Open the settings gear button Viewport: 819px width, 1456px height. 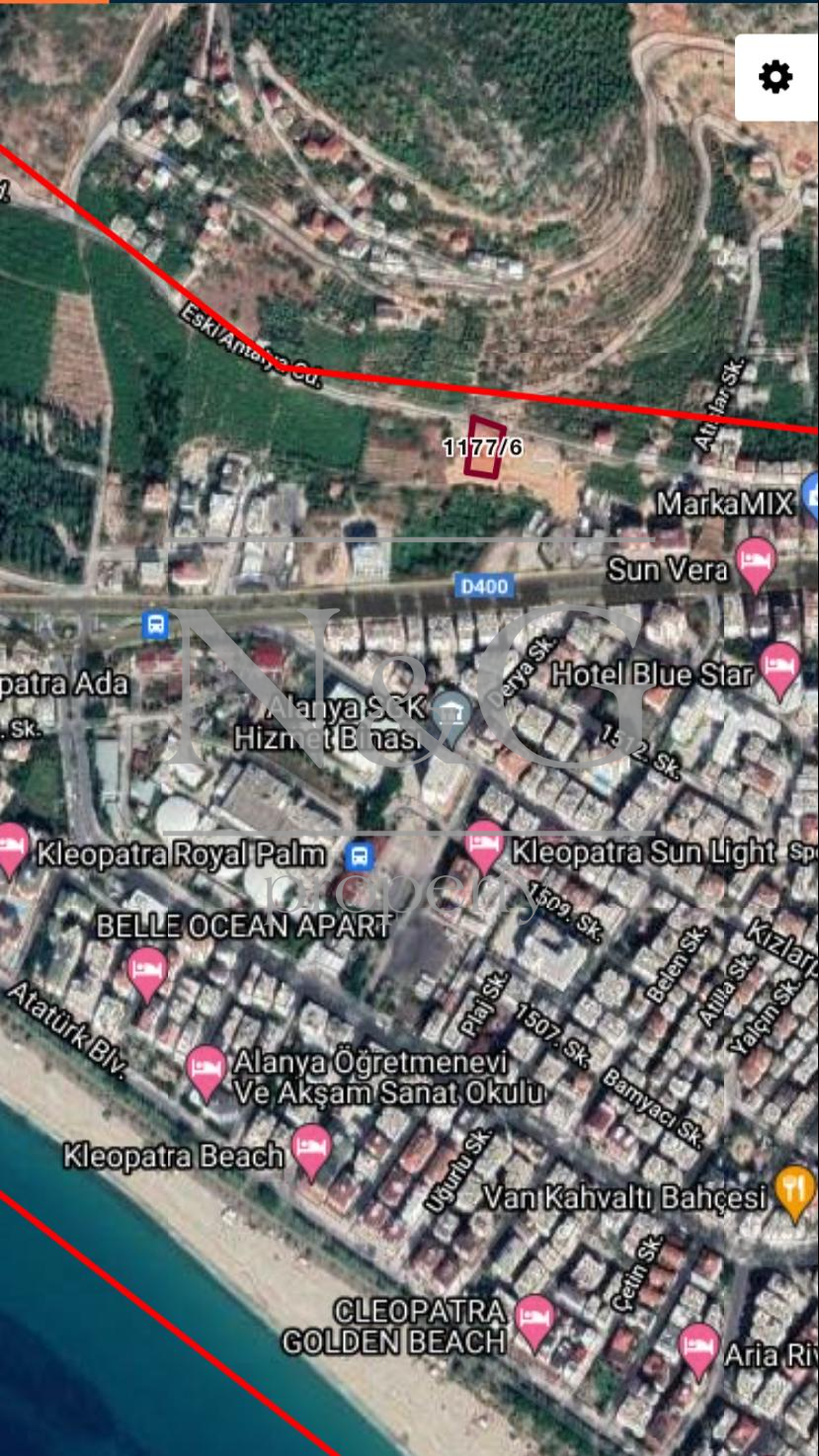click(x=776, y=77)
